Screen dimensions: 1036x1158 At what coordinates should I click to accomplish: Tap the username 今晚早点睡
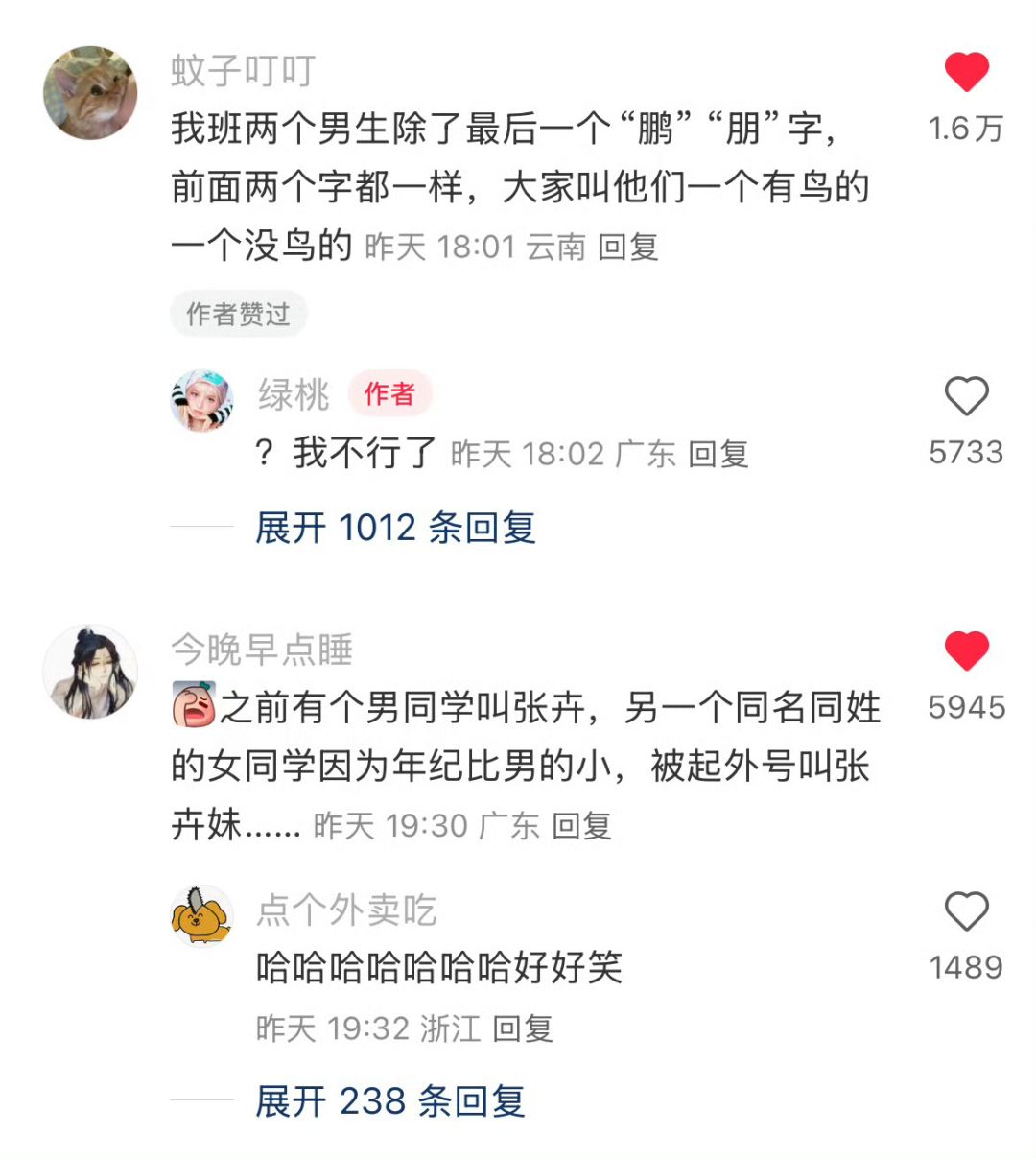click(x=260, y=648)
